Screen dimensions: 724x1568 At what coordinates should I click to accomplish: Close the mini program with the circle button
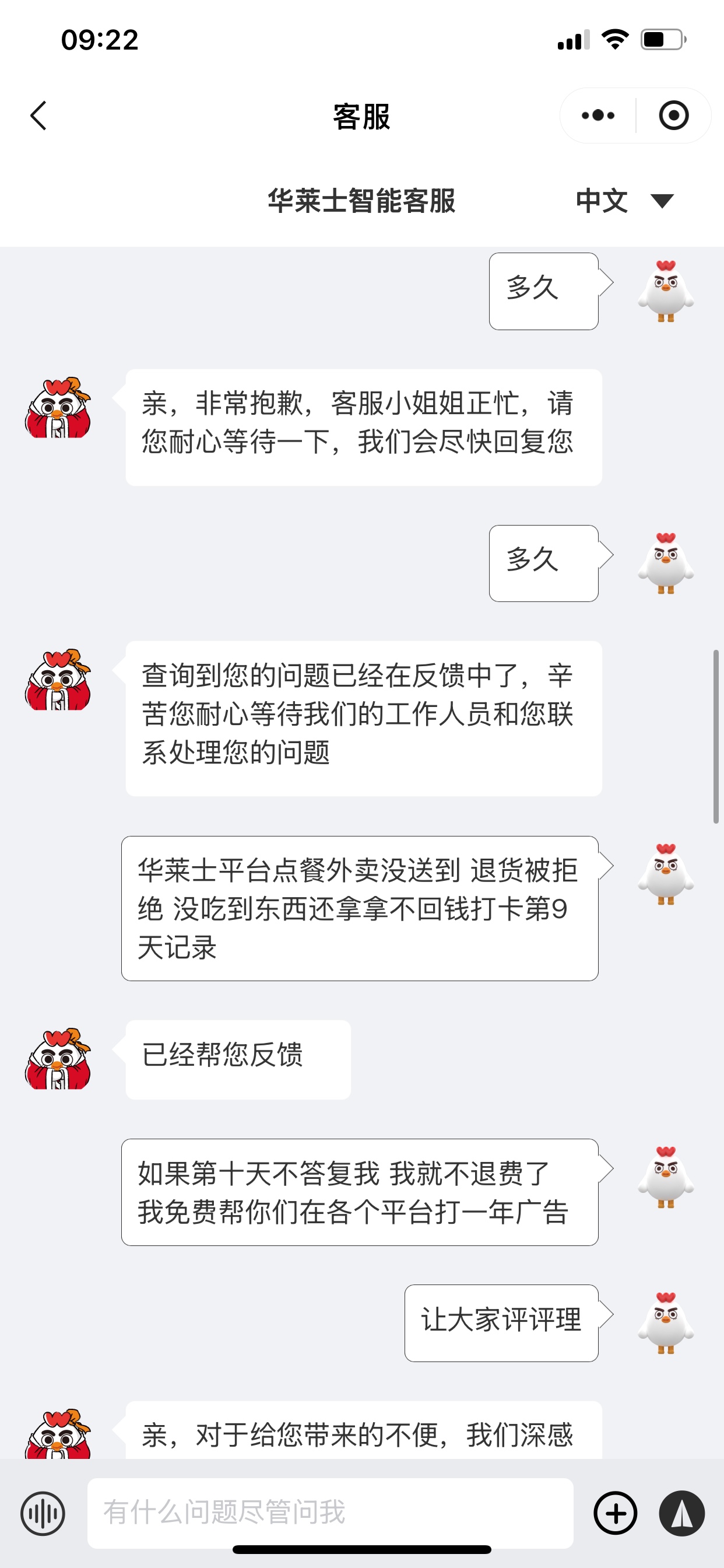pyautogui.click(x=673, y=116)
